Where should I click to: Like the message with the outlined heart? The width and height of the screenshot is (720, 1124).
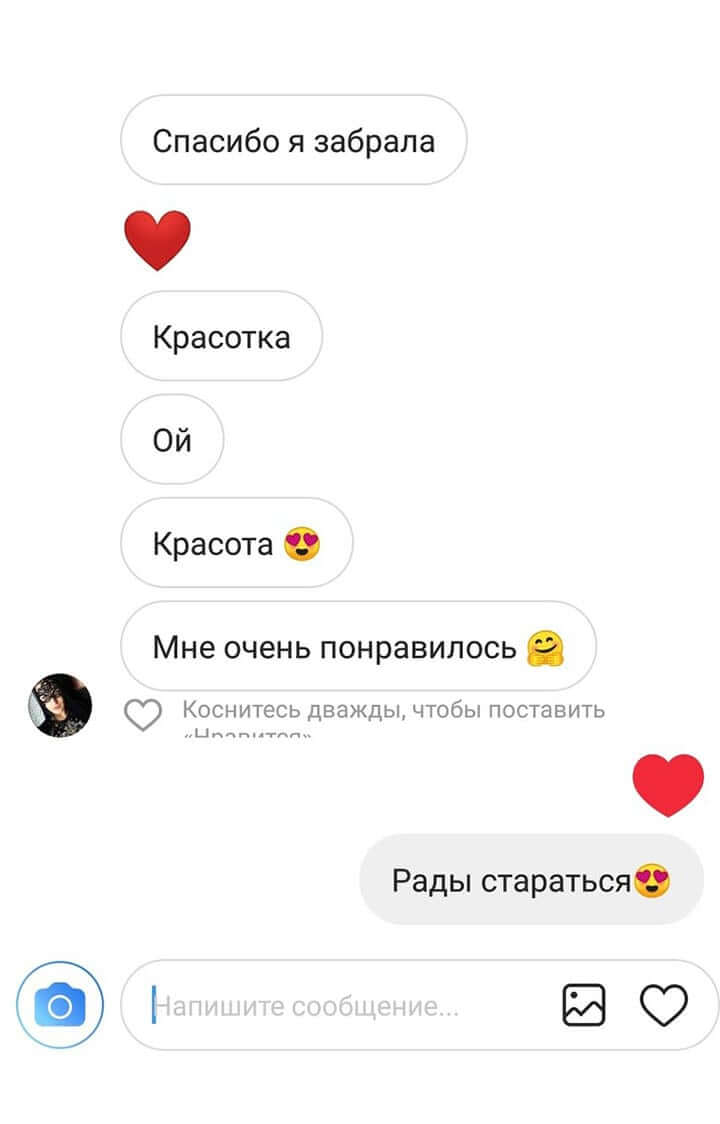143,714
